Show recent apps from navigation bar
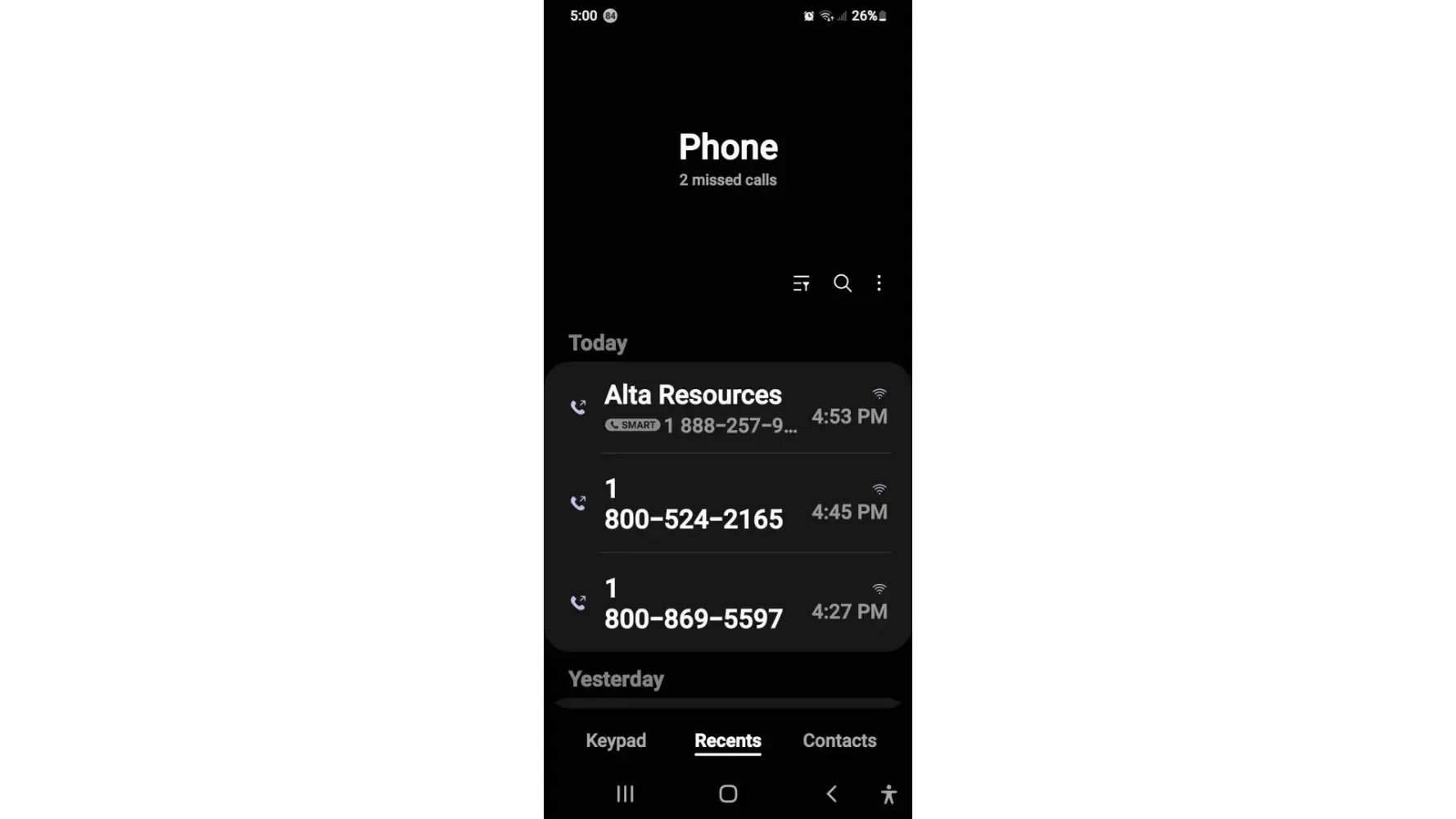This screenshot has width=1456, height=819. pos(625,794)
